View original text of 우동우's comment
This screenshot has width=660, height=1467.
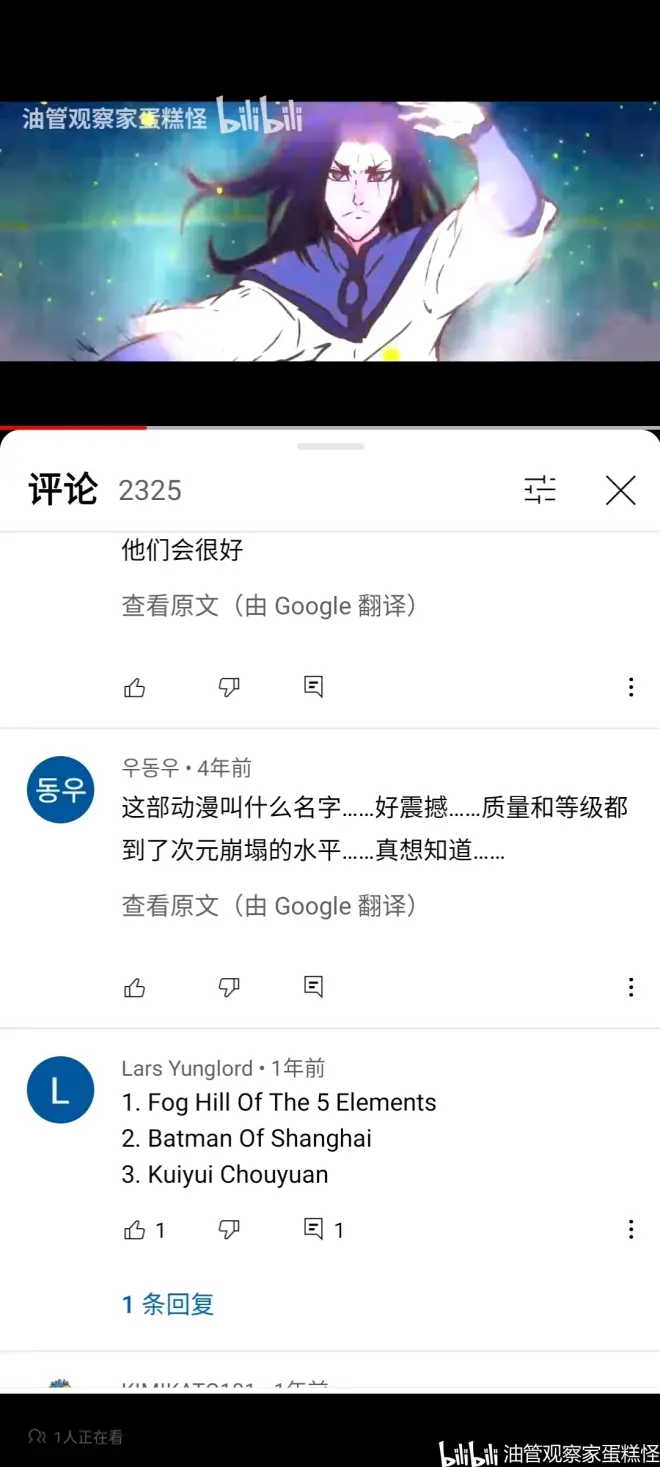point(269,906)
